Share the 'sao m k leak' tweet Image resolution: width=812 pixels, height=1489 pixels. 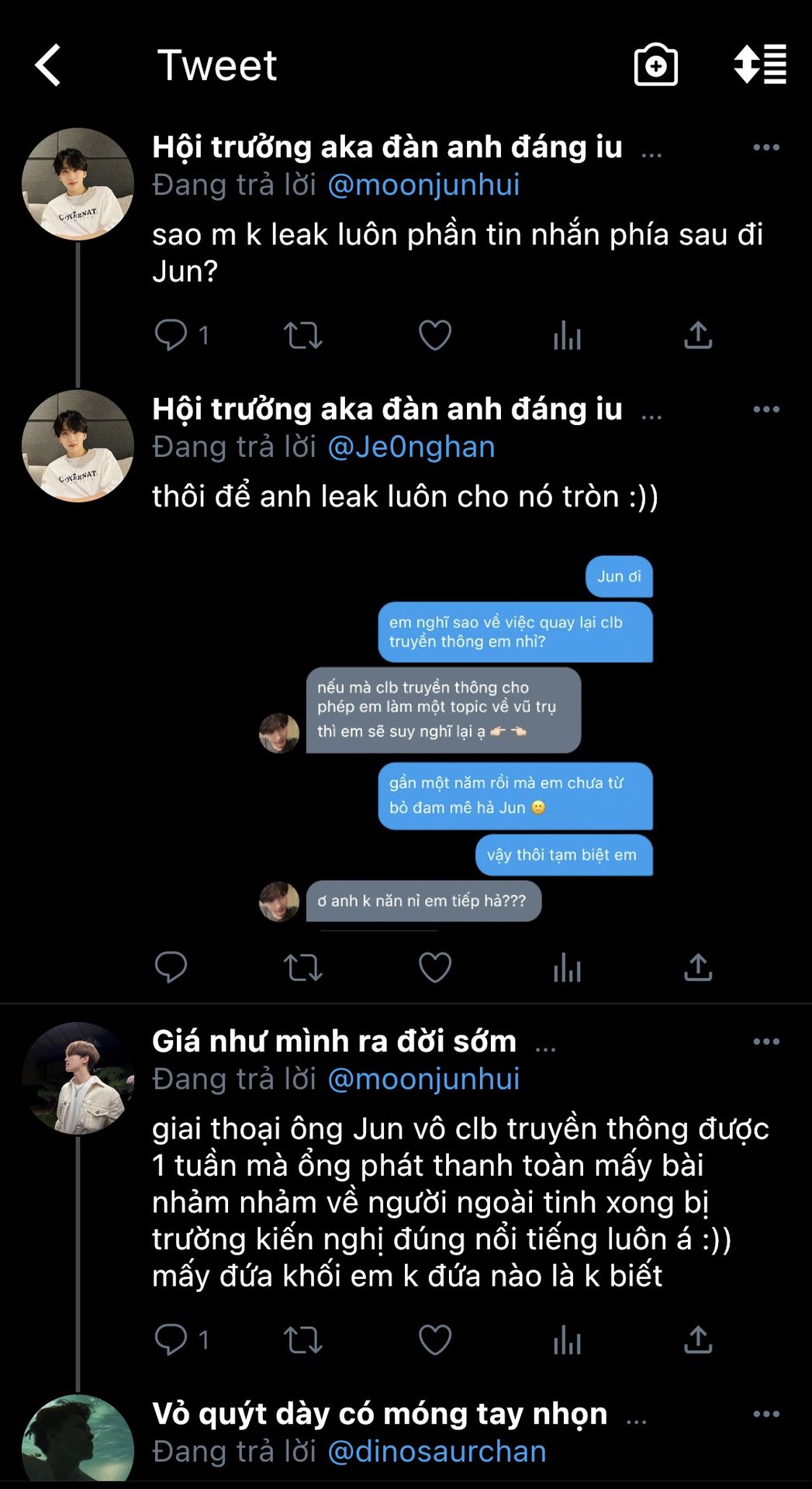698,335
